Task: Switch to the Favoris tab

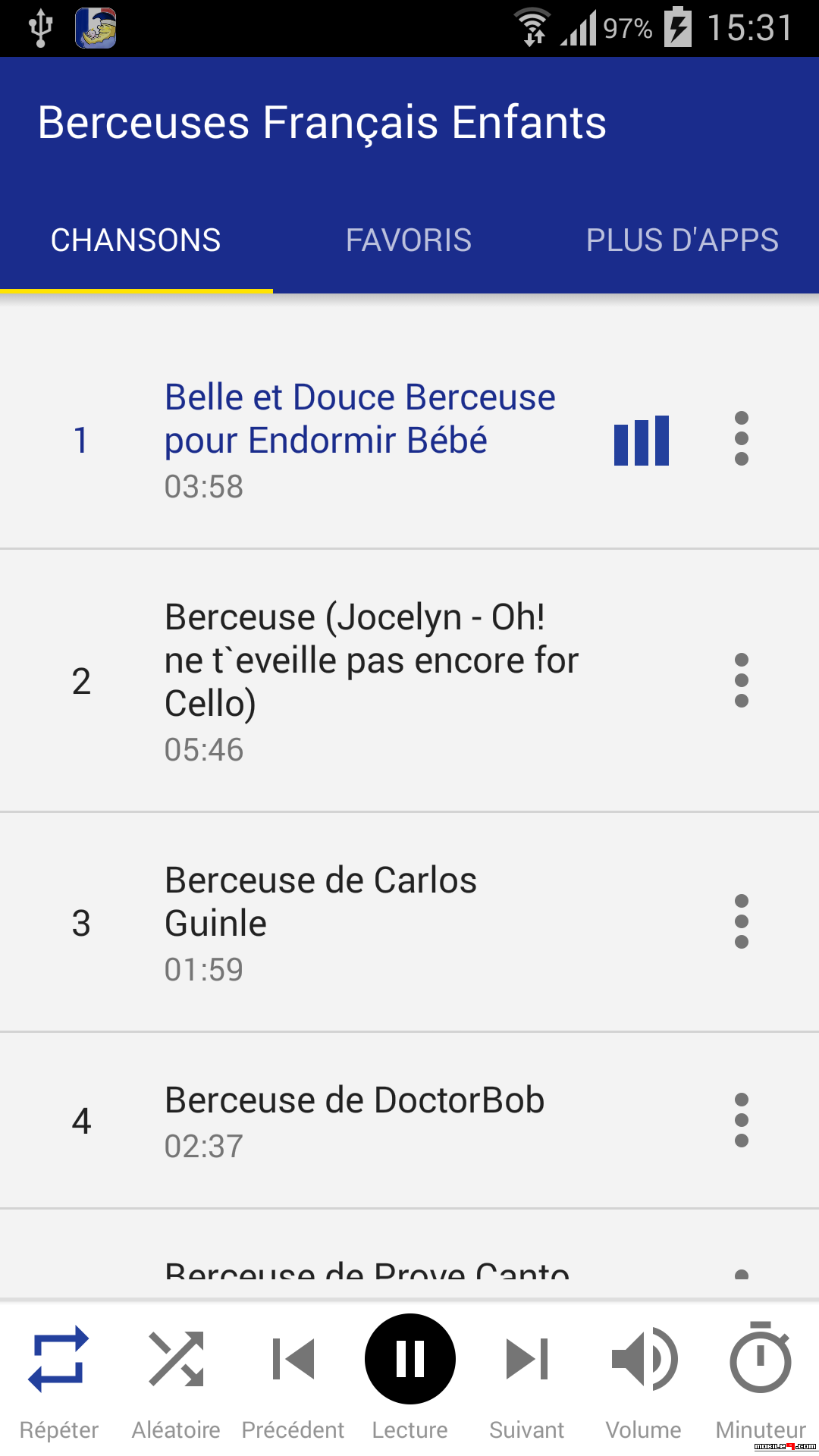Action: [x=409, y=240]
